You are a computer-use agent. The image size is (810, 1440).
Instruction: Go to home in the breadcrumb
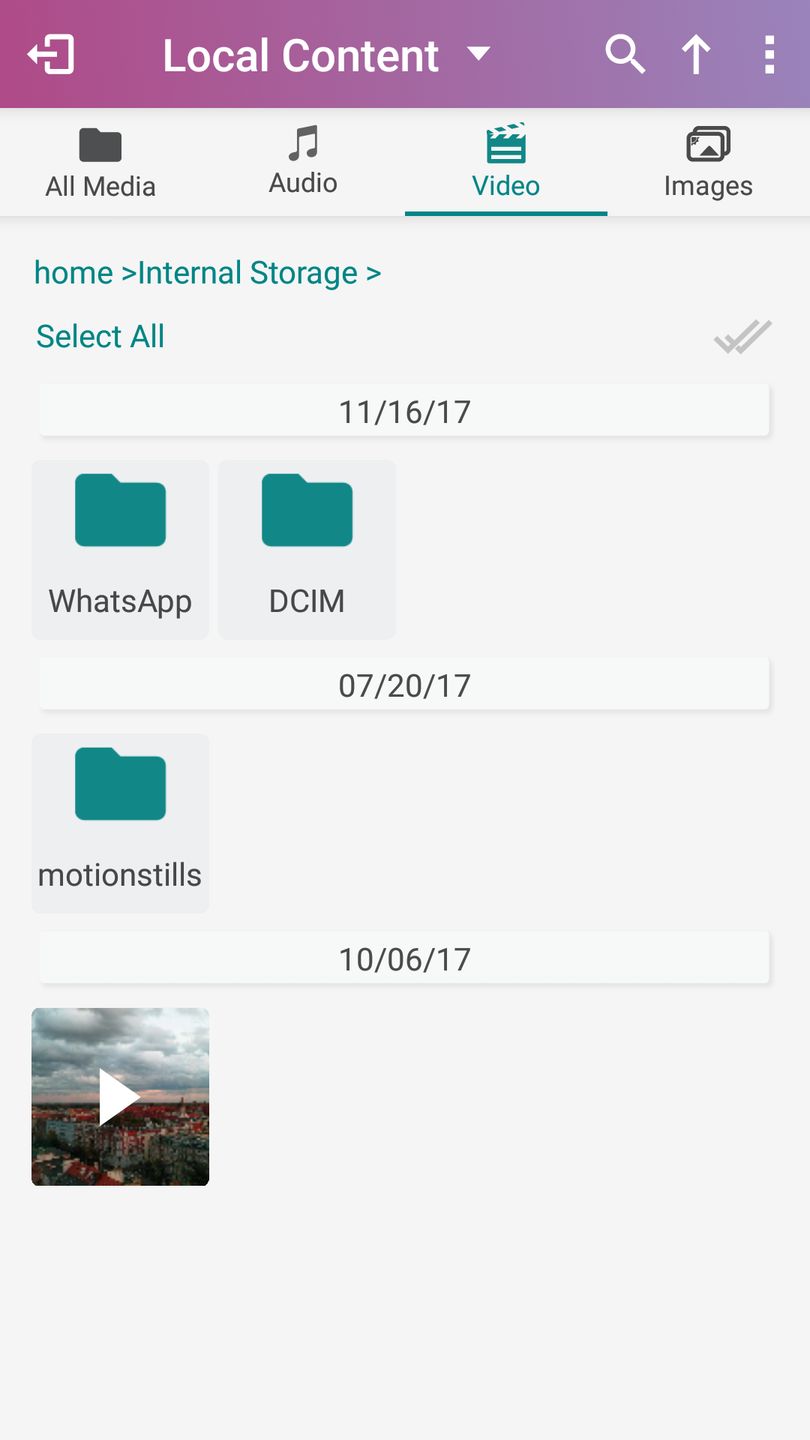73,273
